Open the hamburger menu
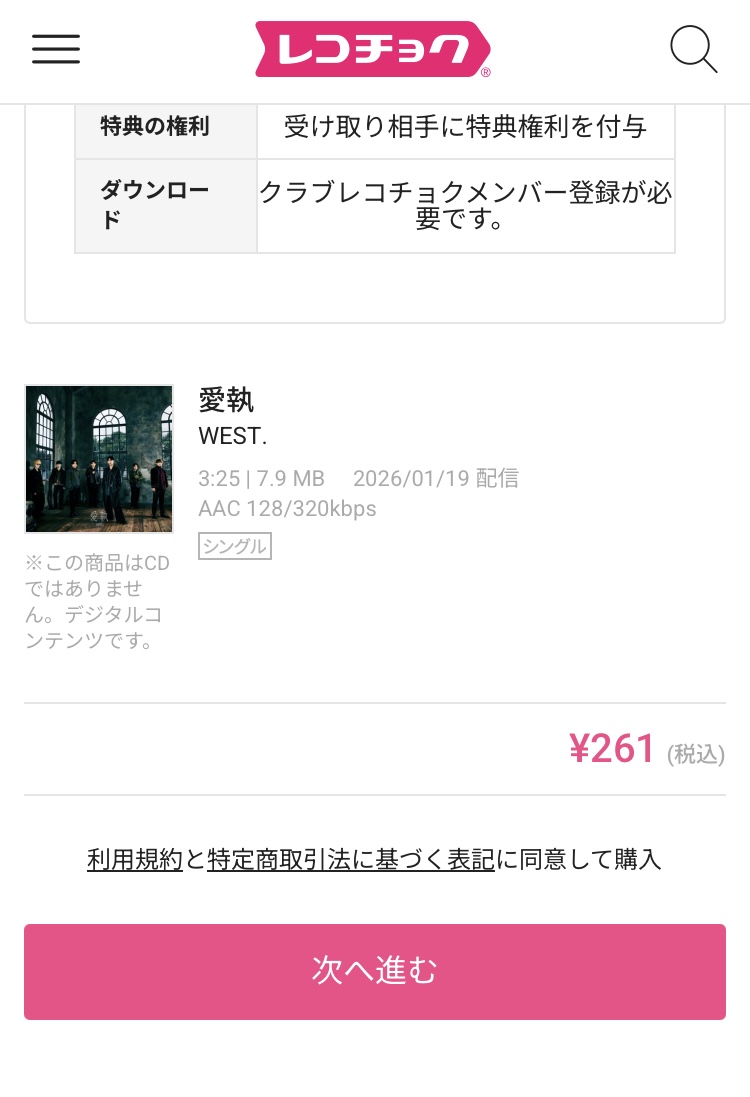The image size is (750, 1097). tap(56, 49)
